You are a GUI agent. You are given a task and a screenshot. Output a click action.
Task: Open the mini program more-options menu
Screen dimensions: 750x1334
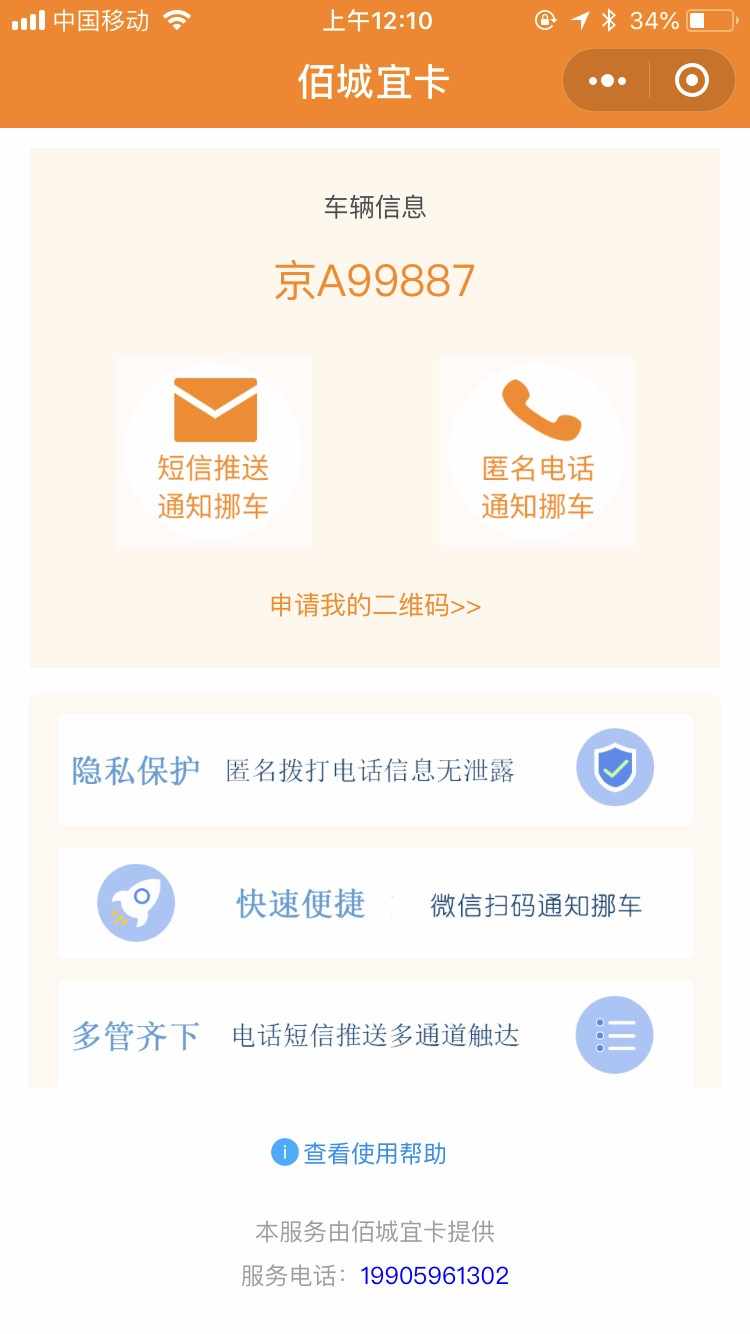607,81
